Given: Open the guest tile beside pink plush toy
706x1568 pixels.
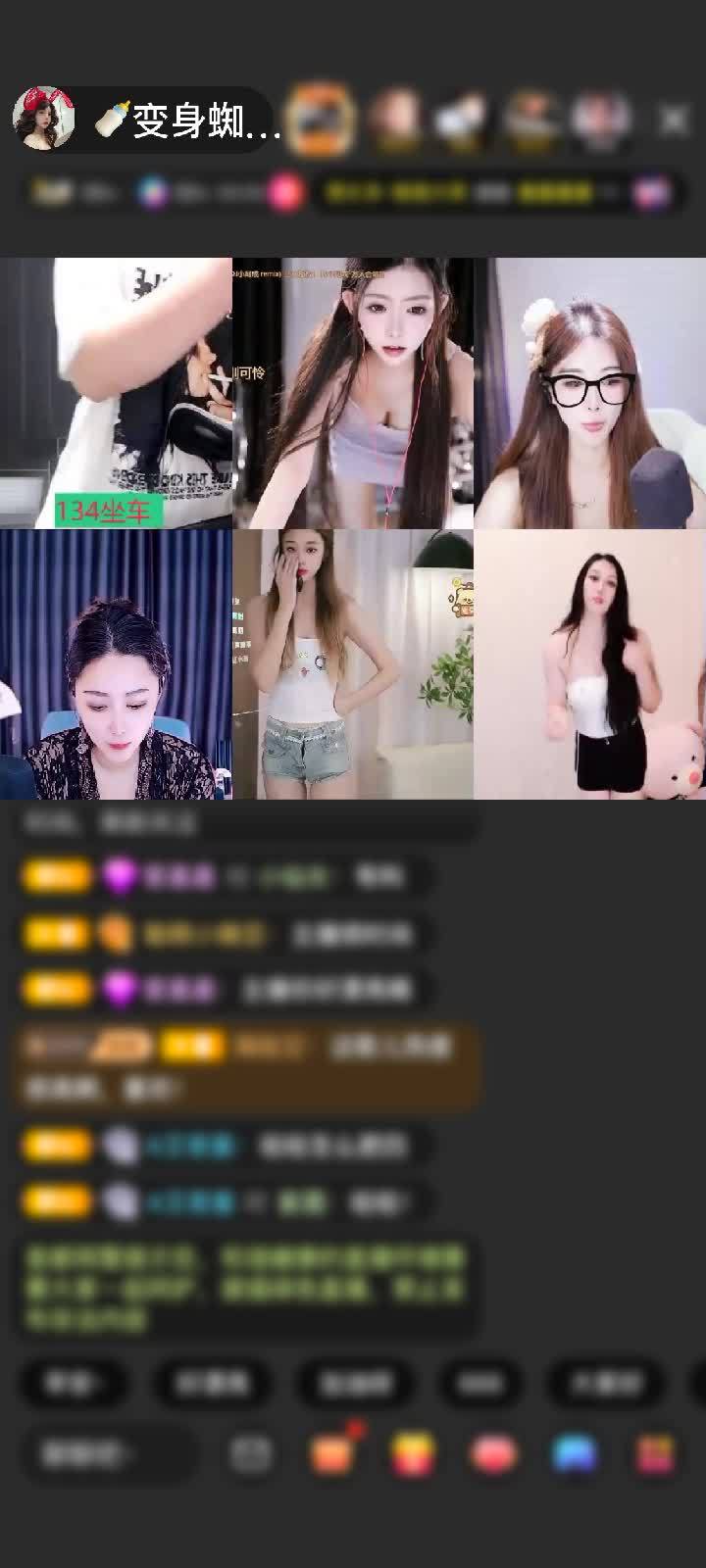Looking at the screenshot, I should click(x=589, y=664).
